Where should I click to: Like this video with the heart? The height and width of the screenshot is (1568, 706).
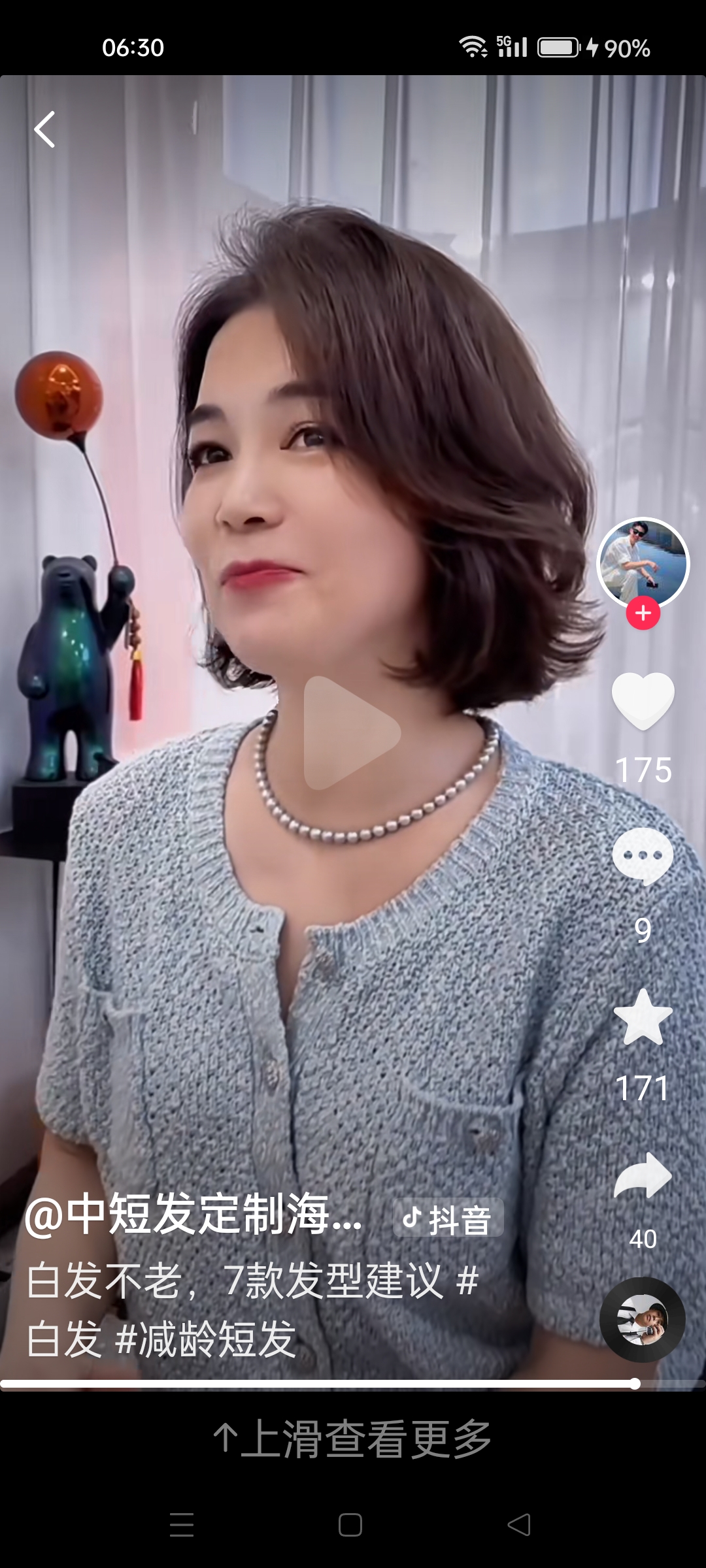click(x=643, y=700)
